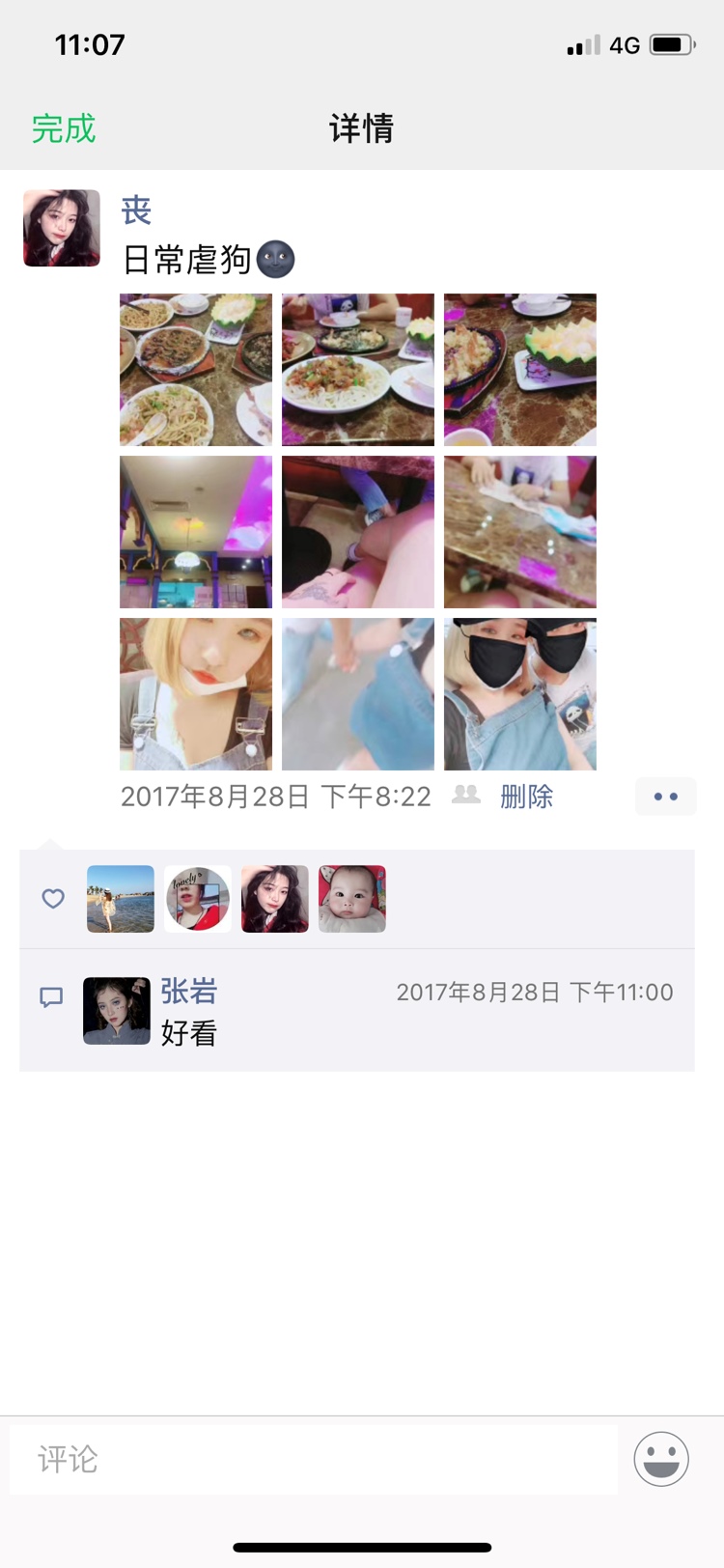The image size is (724, 1568).
Task: Open the poster's profile avatar
Action: point(62,228)
